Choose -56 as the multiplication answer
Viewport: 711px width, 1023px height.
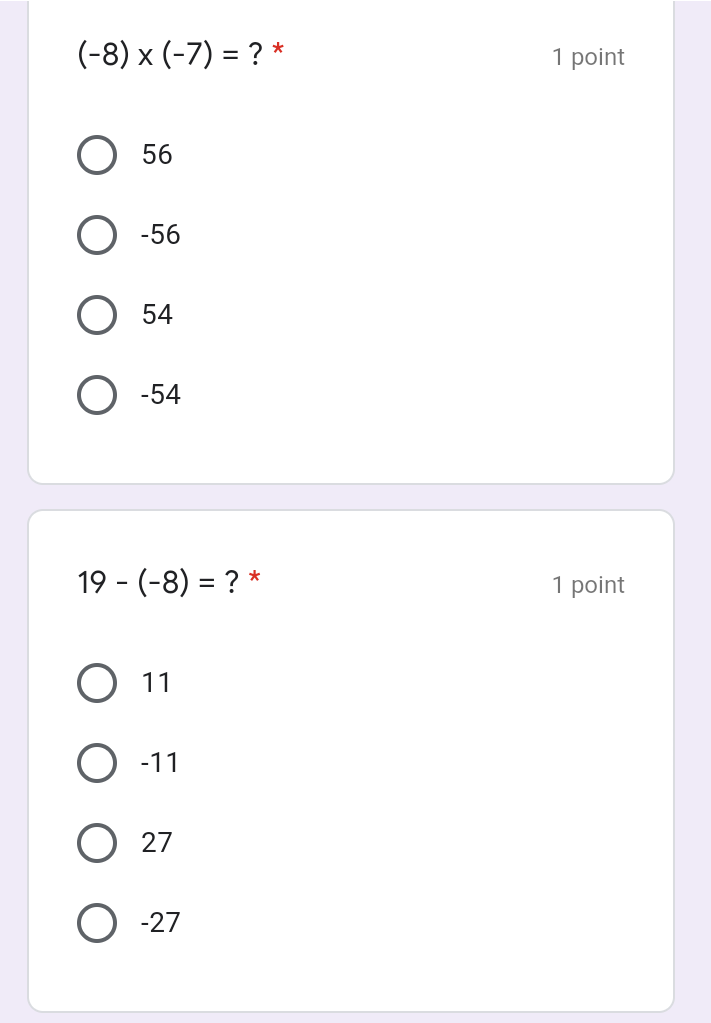click(97, 235)
